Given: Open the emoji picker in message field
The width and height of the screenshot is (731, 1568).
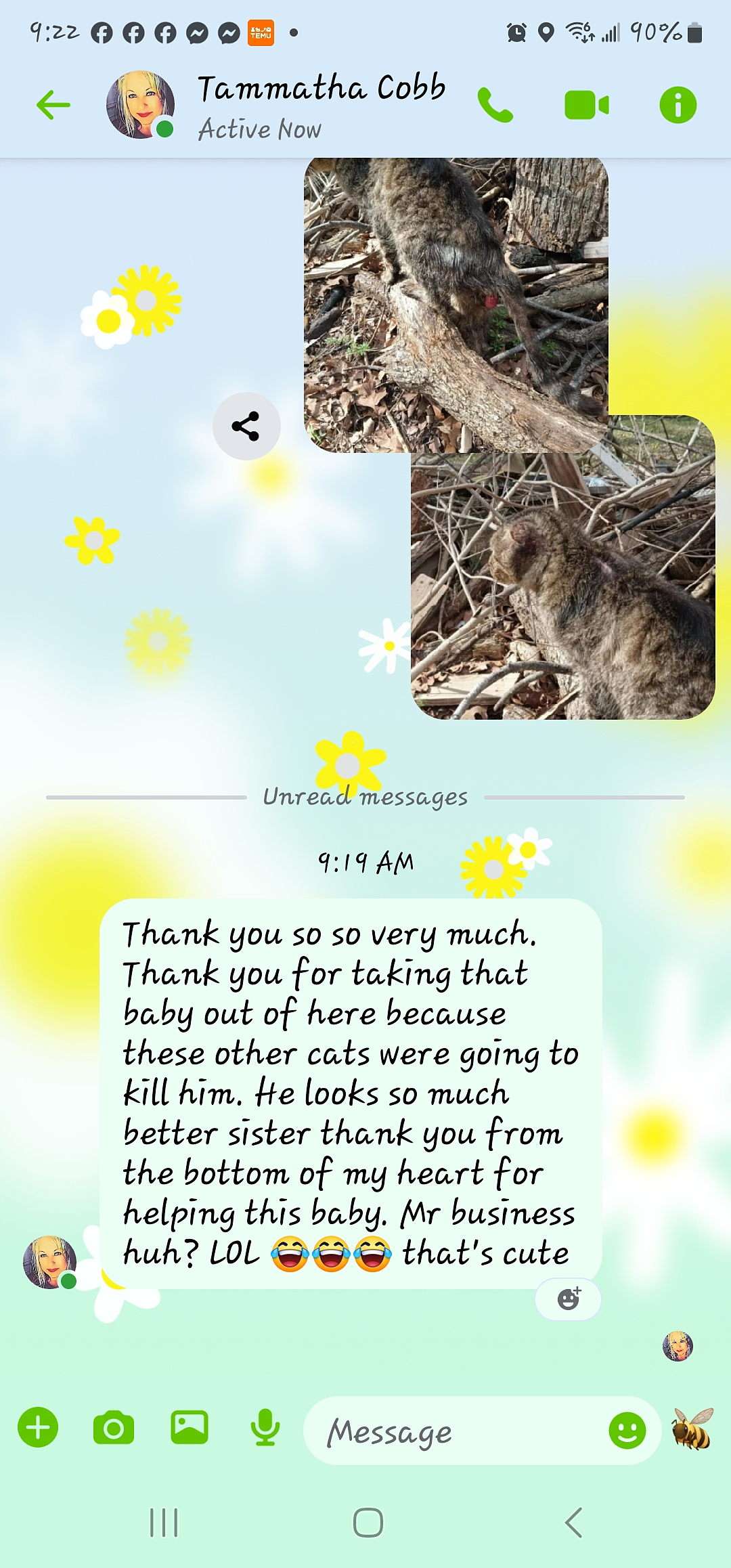Looking at the screenshot, I should point(627,1430).
